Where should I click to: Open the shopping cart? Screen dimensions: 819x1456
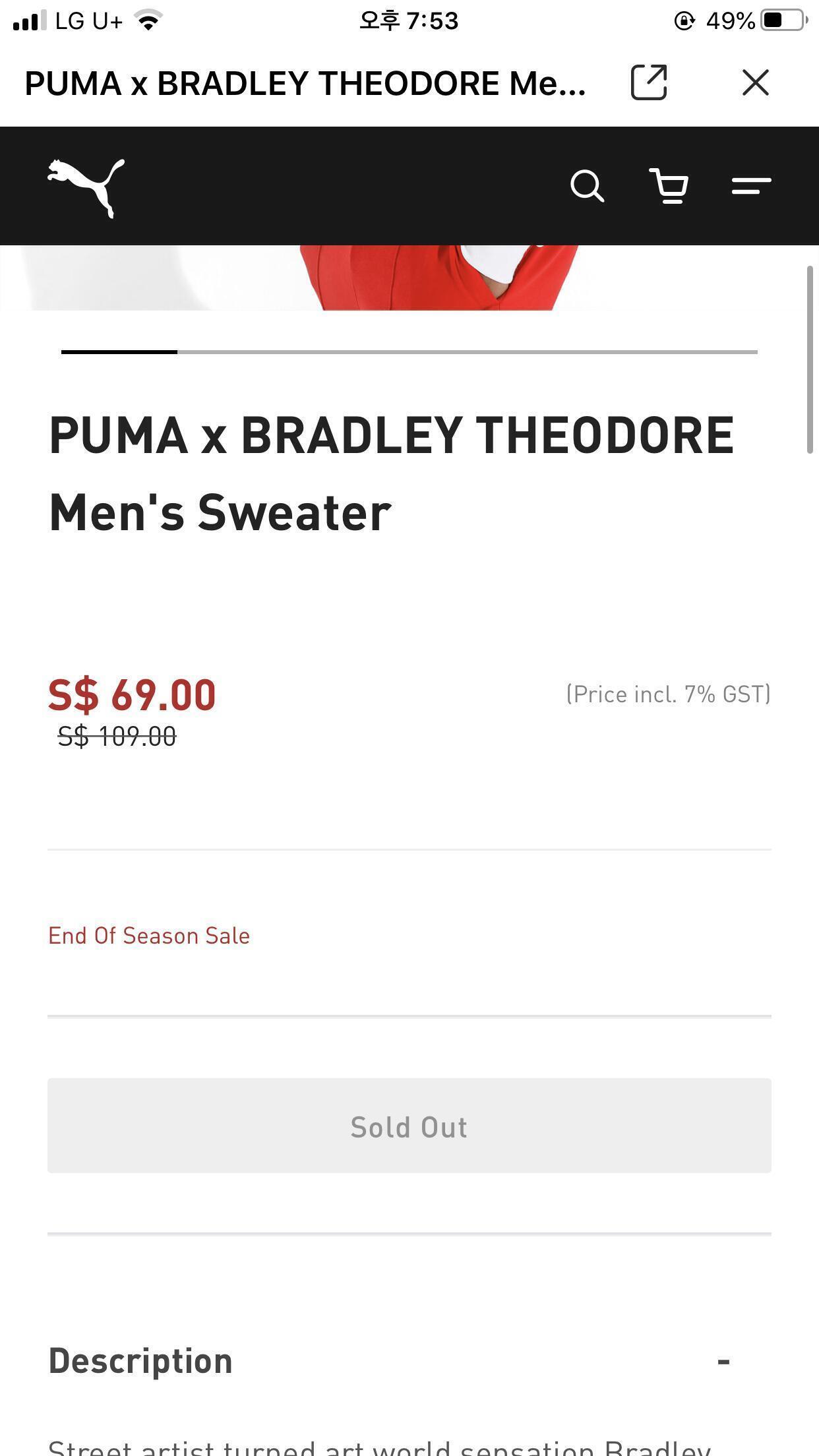669,186
